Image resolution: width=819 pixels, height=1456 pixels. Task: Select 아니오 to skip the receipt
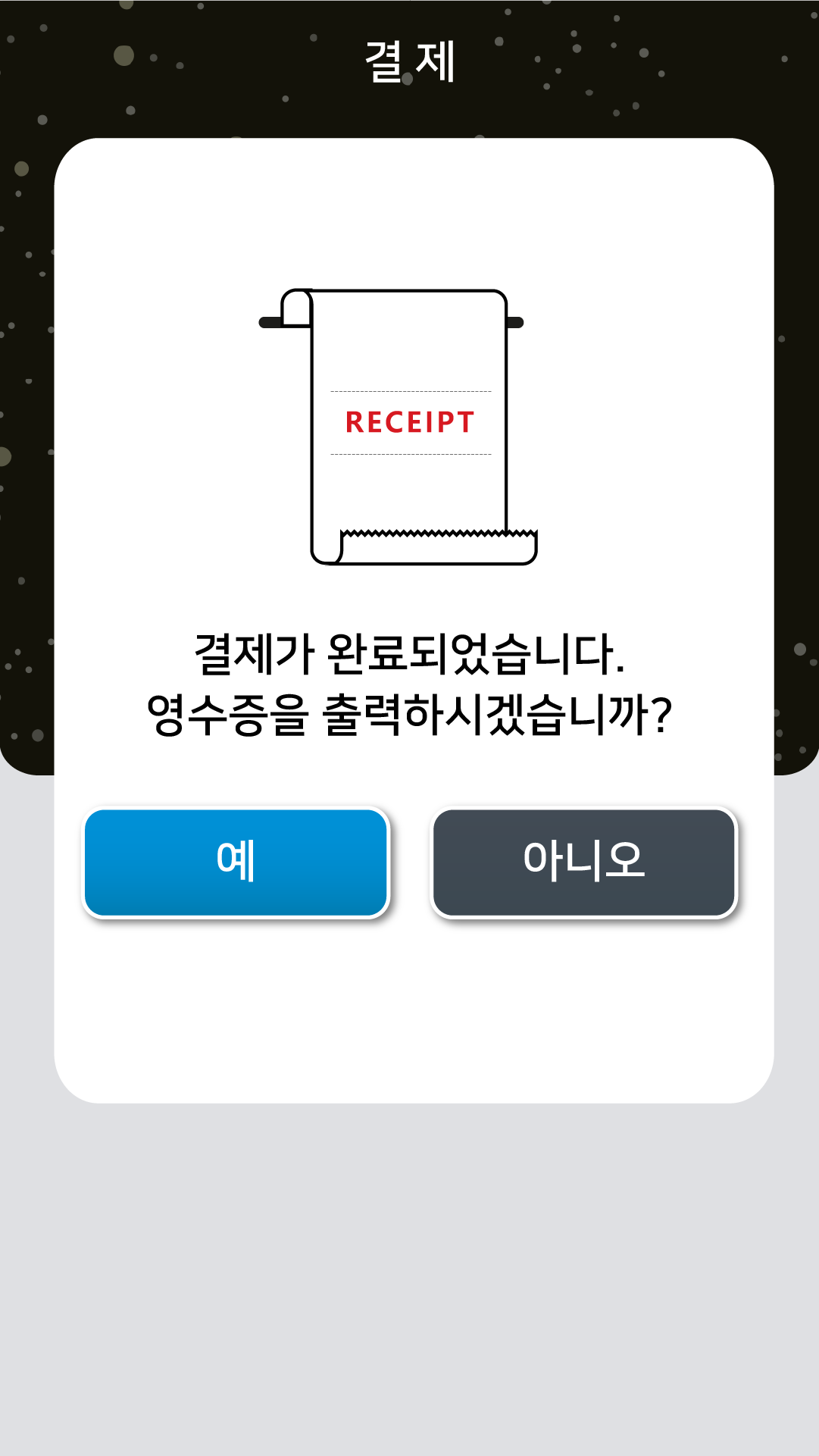583,863
